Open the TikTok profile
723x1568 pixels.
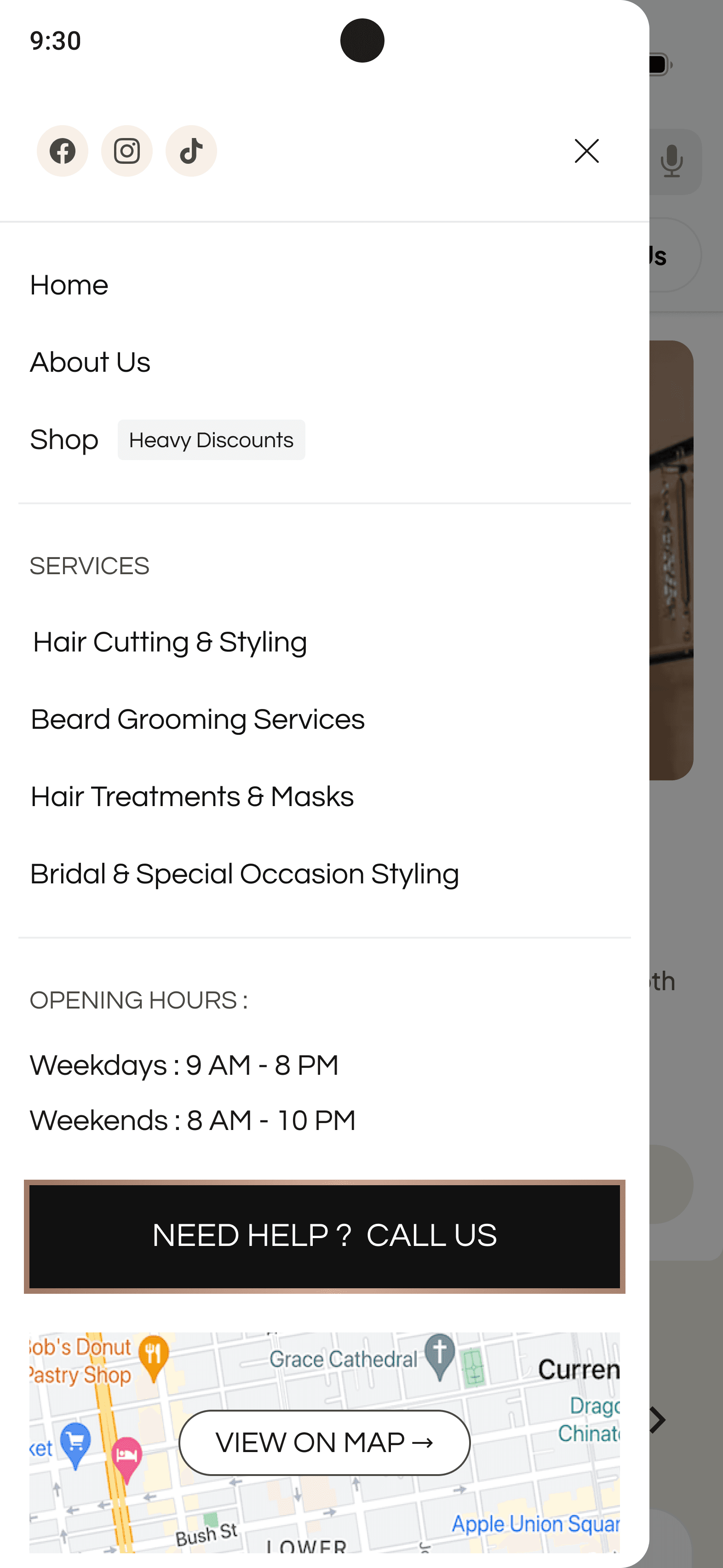[x=191, y=151]
